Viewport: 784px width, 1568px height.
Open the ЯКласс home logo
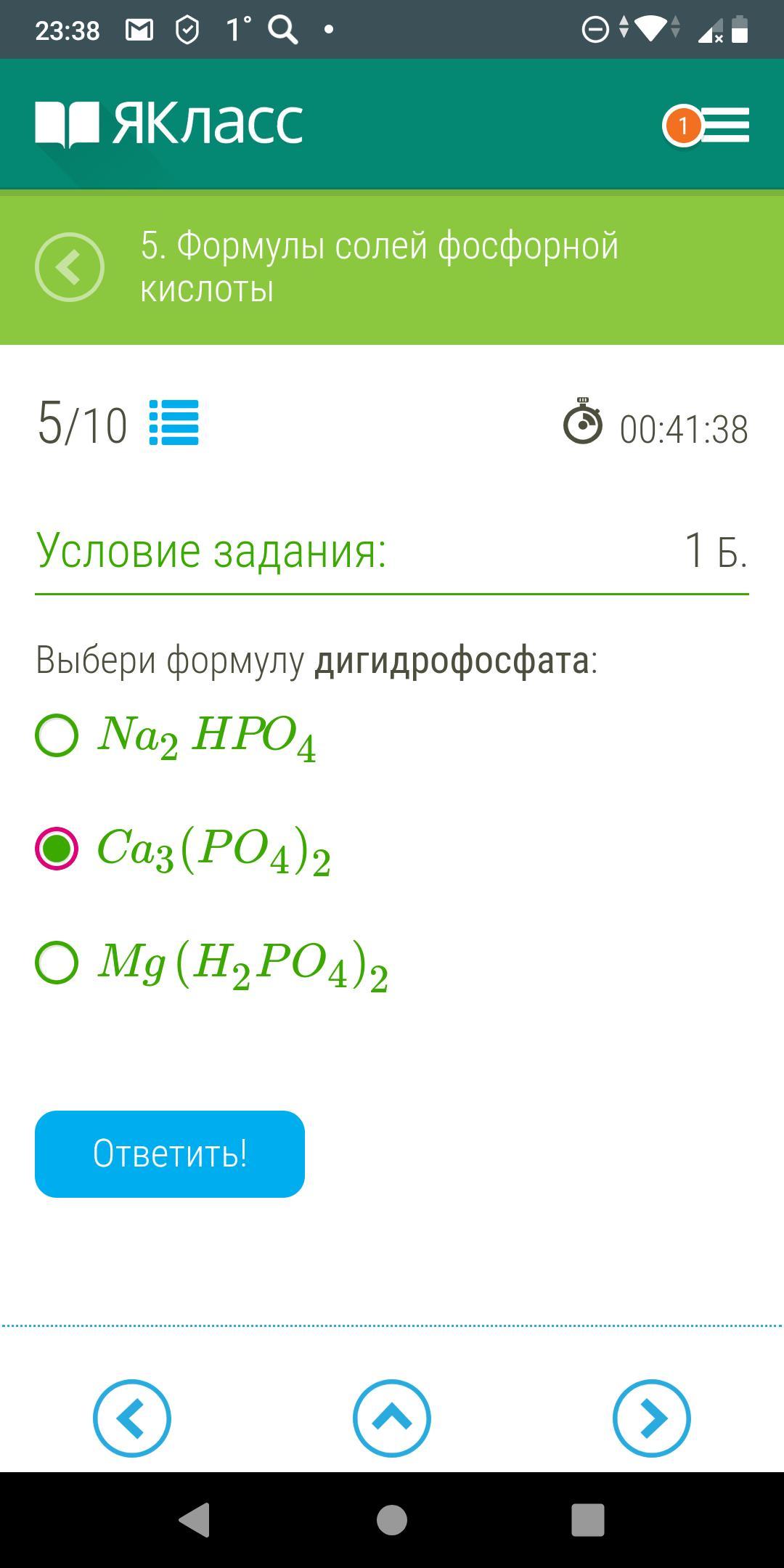tap(169, 123)
